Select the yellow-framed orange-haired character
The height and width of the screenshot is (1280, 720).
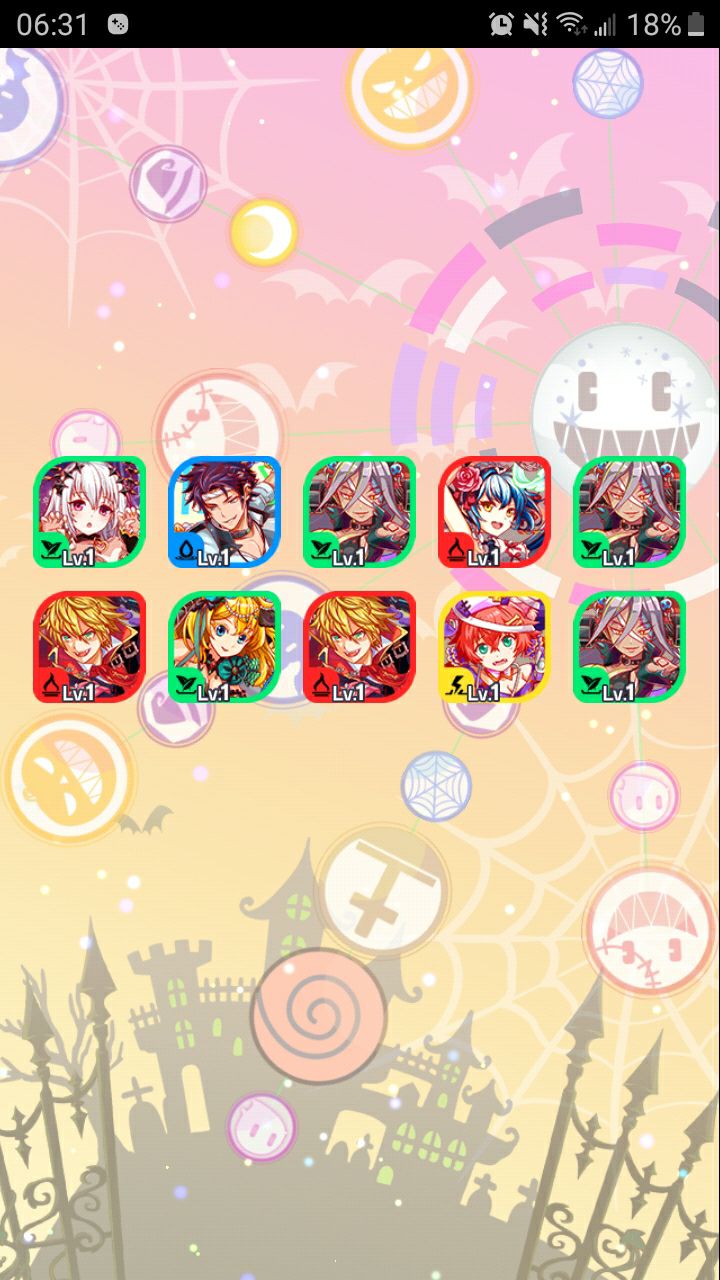point(494,647)
